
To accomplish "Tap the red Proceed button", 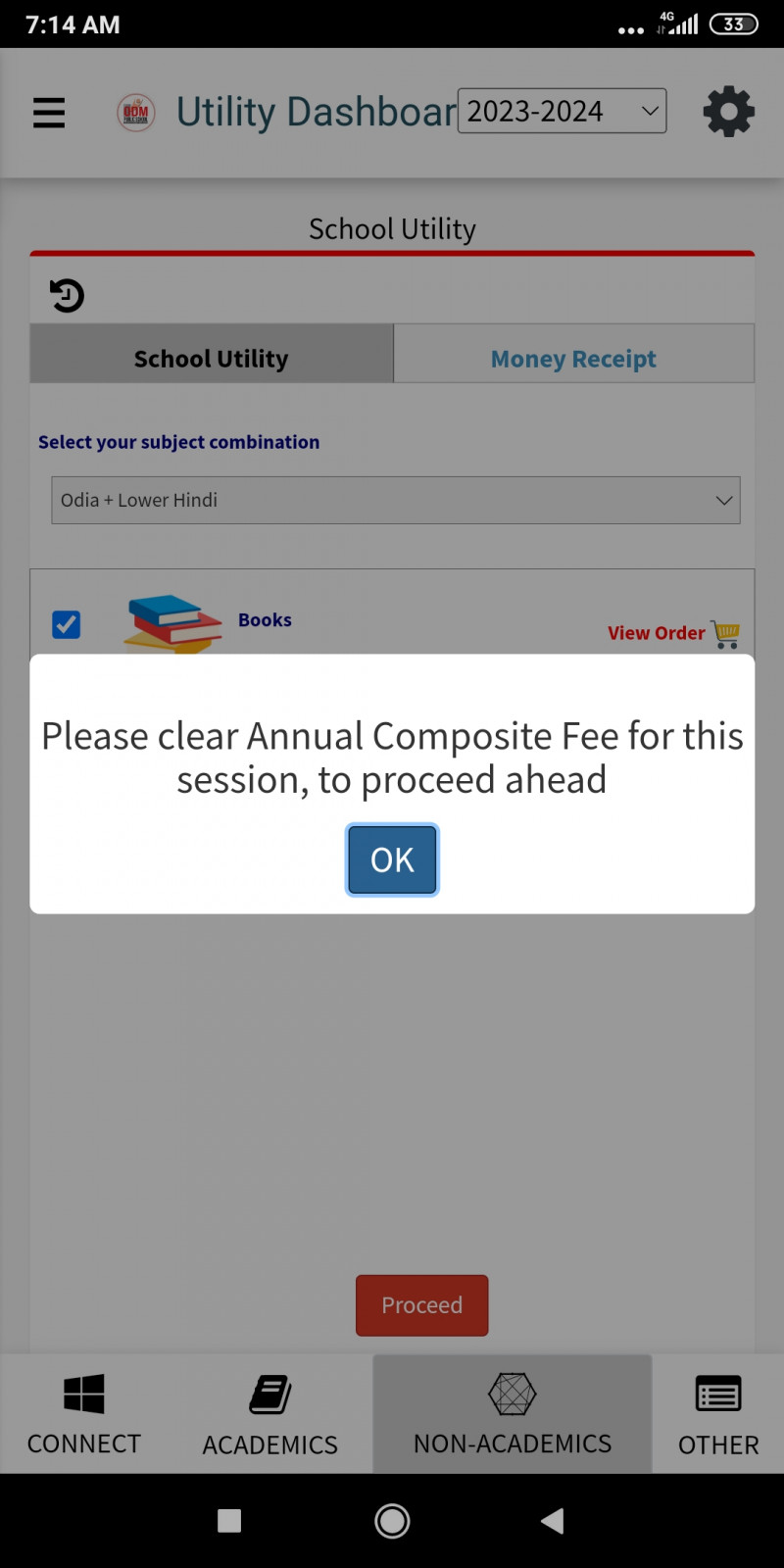I will click(x=421, y=1305).
